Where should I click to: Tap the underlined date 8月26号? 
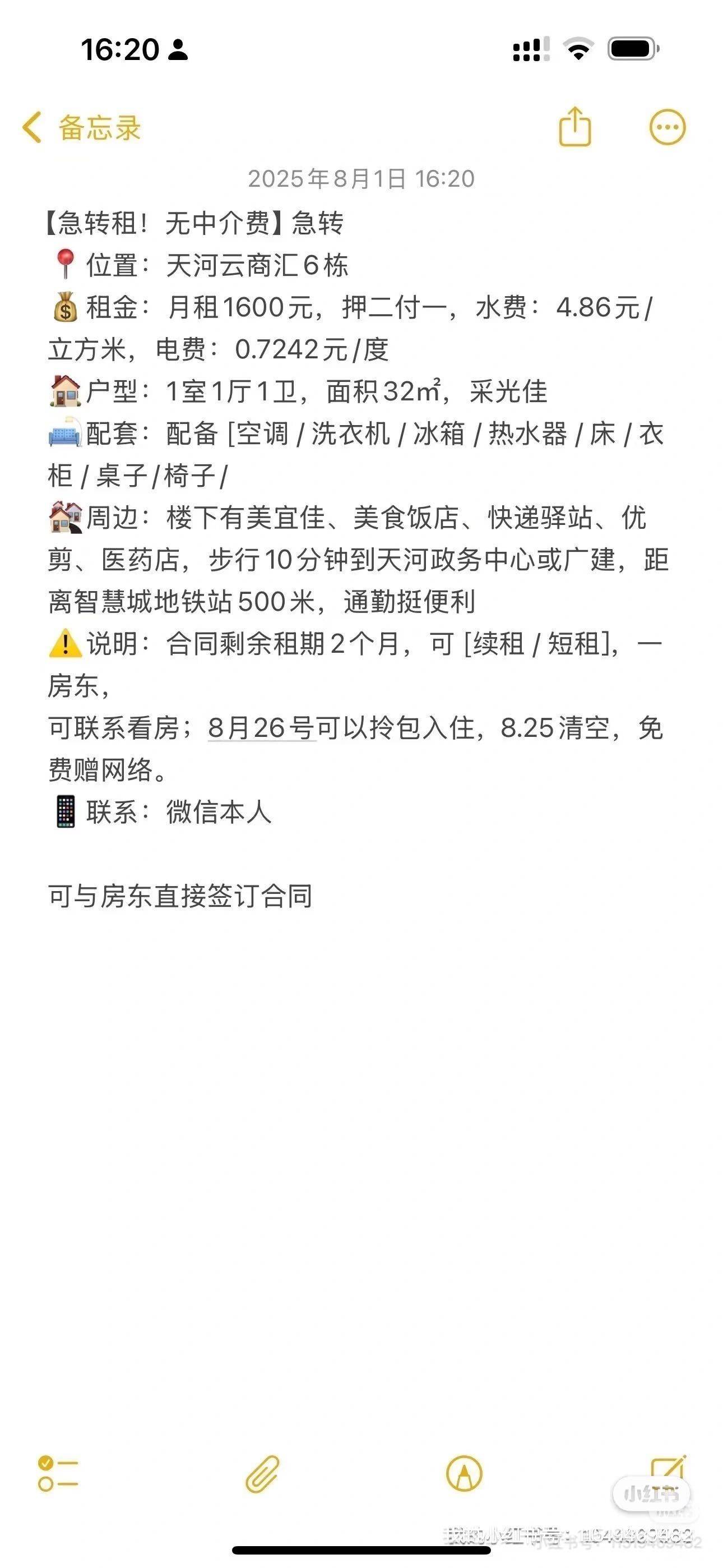coord(262,728)
